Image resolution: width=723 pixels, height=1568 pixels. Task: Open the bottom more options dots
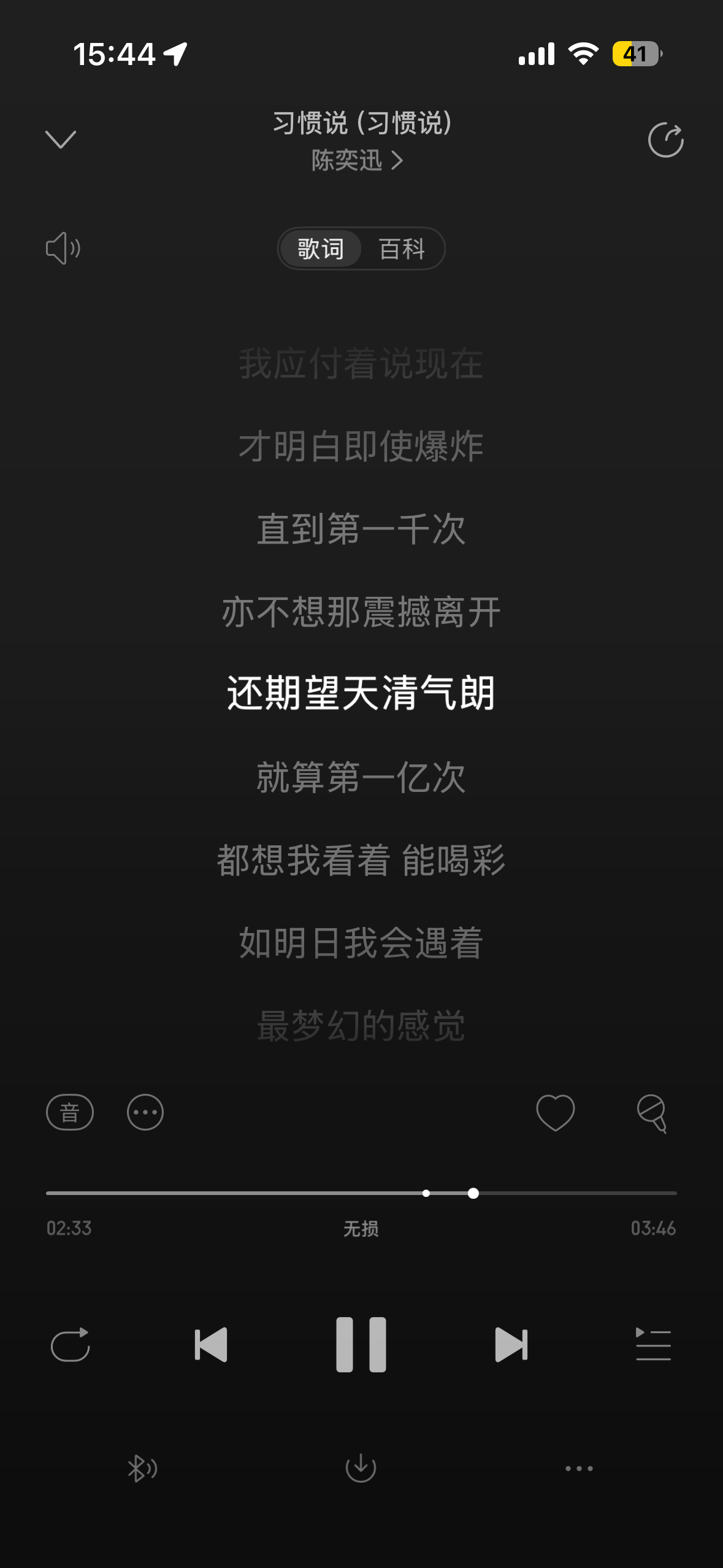(579, 1469)
